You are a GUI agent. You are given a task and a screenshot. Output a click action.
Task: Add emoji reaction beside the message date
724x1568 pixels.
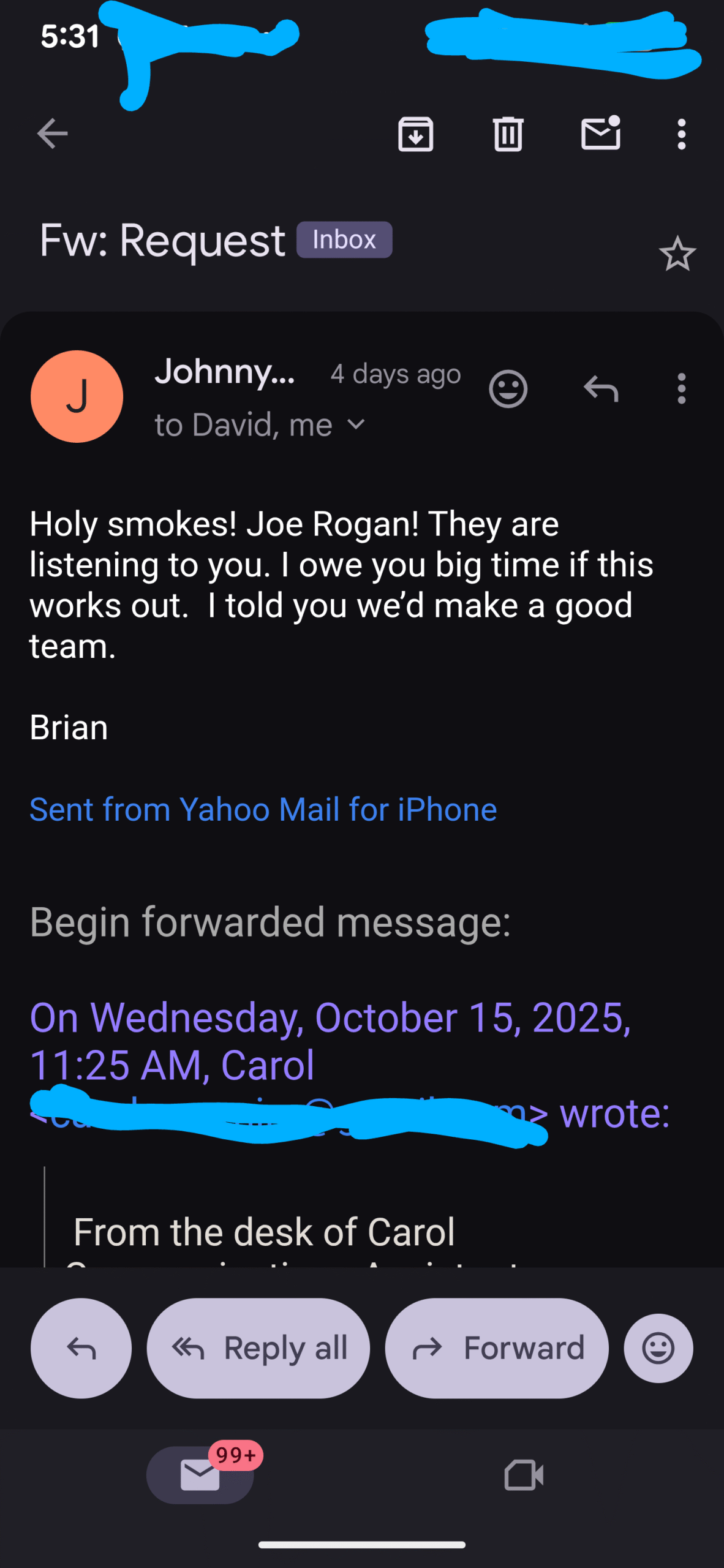pos(508,389)
